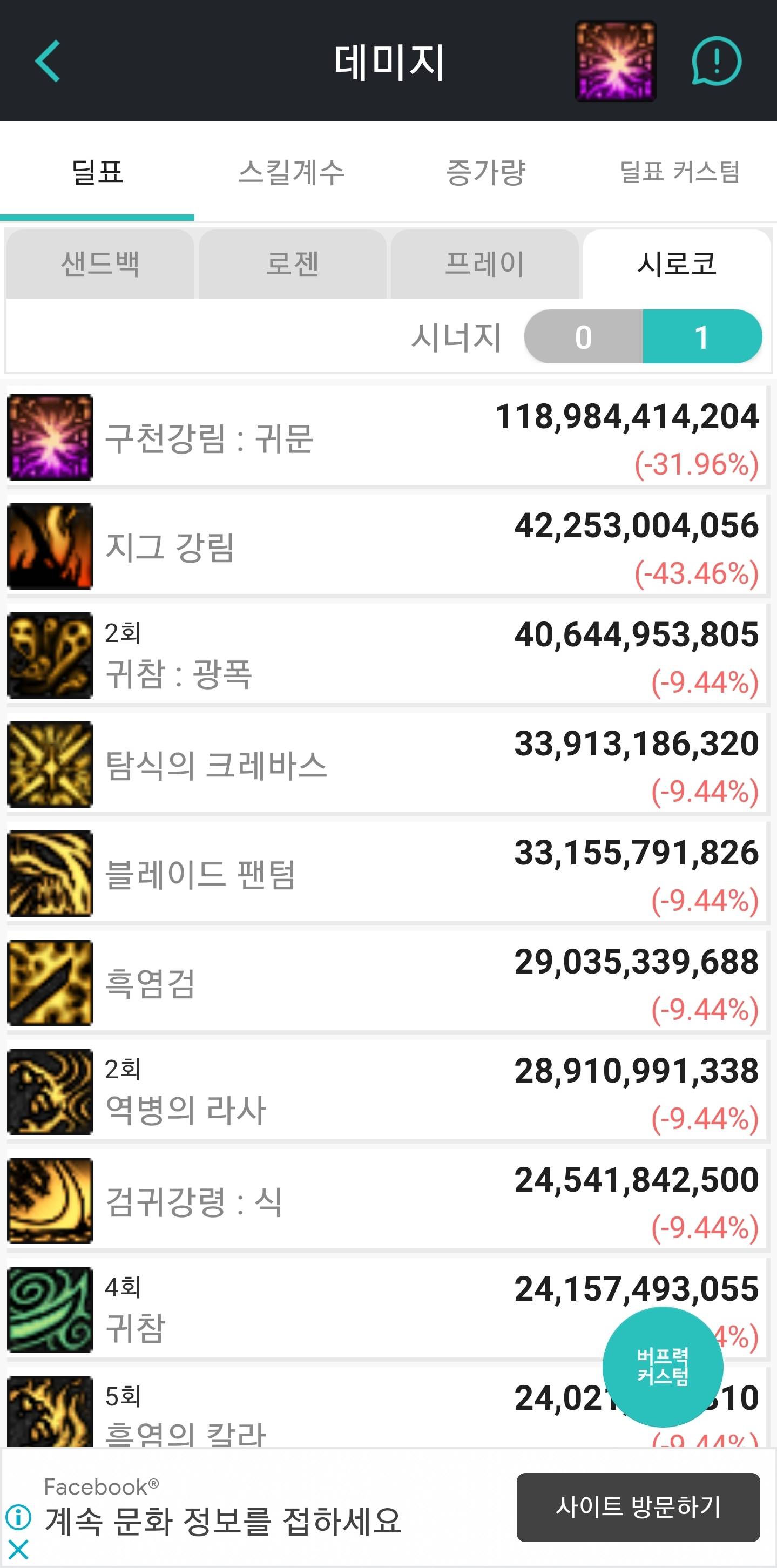Switch to the 증가량 tab
The width and height of the screenshot is (777, 1568).
(485, 172)
